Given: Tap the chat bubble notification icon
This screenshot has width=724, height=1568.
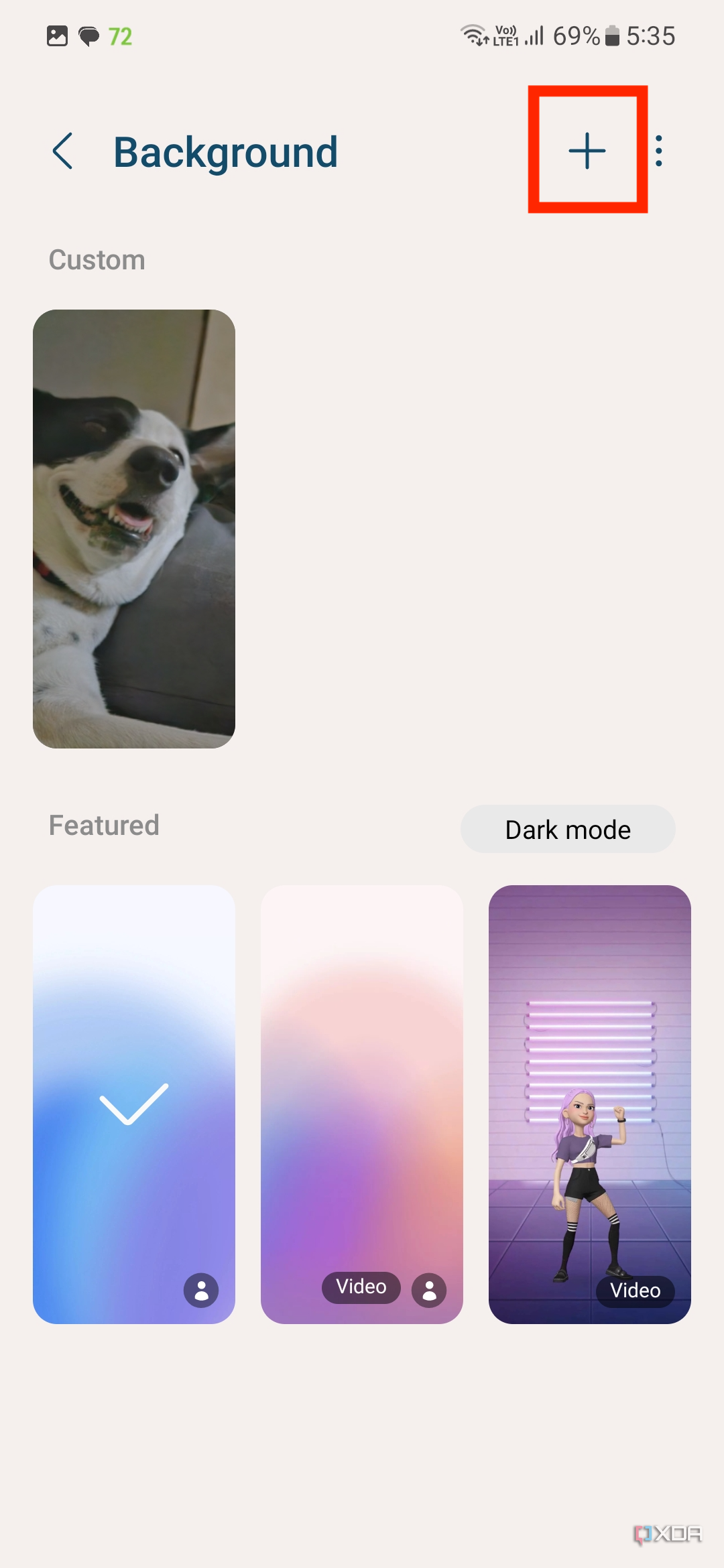Looking at the screenshot, I should tap(89, 36).
